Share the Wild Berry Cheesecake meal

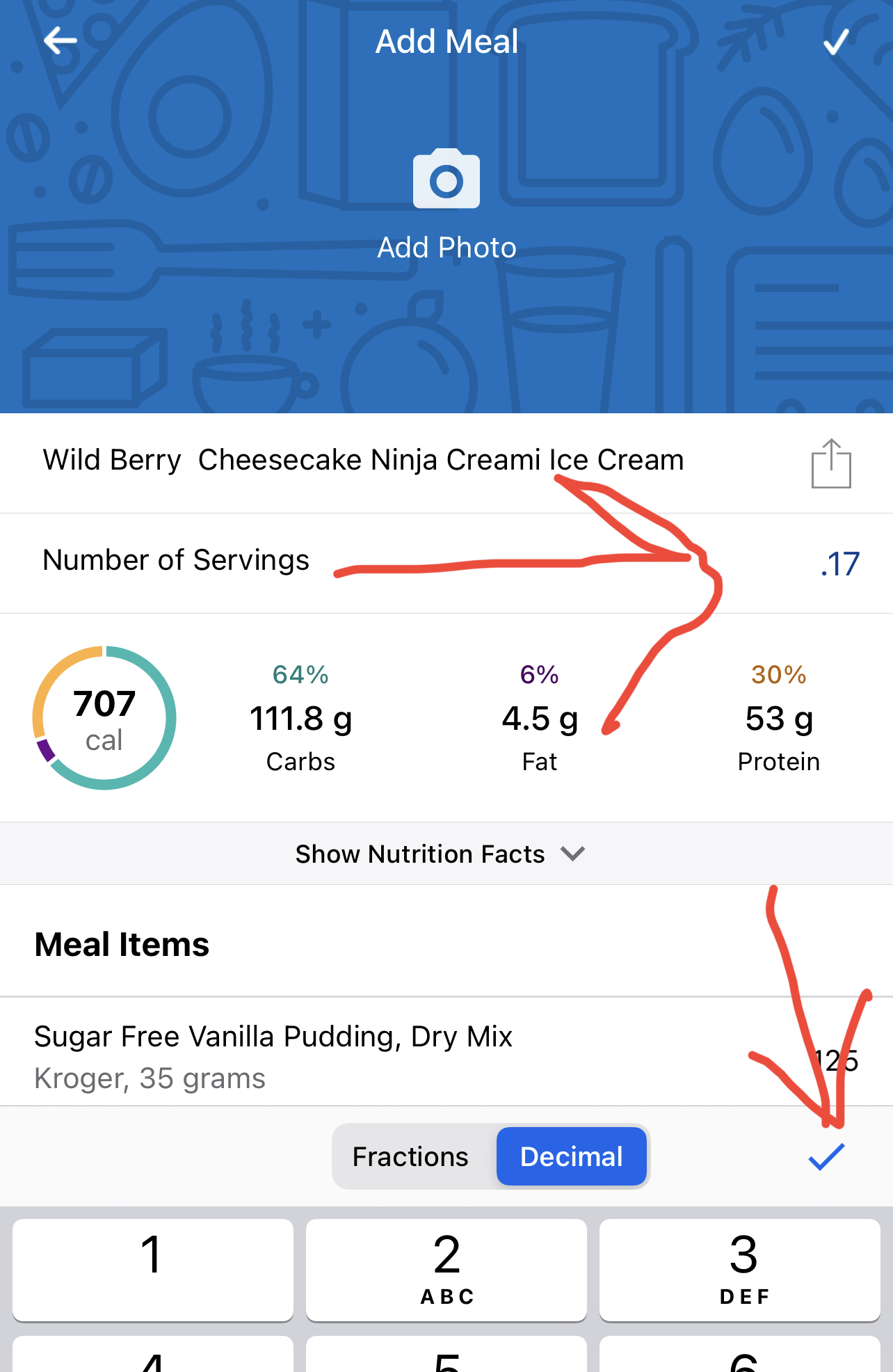pos(831,463)
